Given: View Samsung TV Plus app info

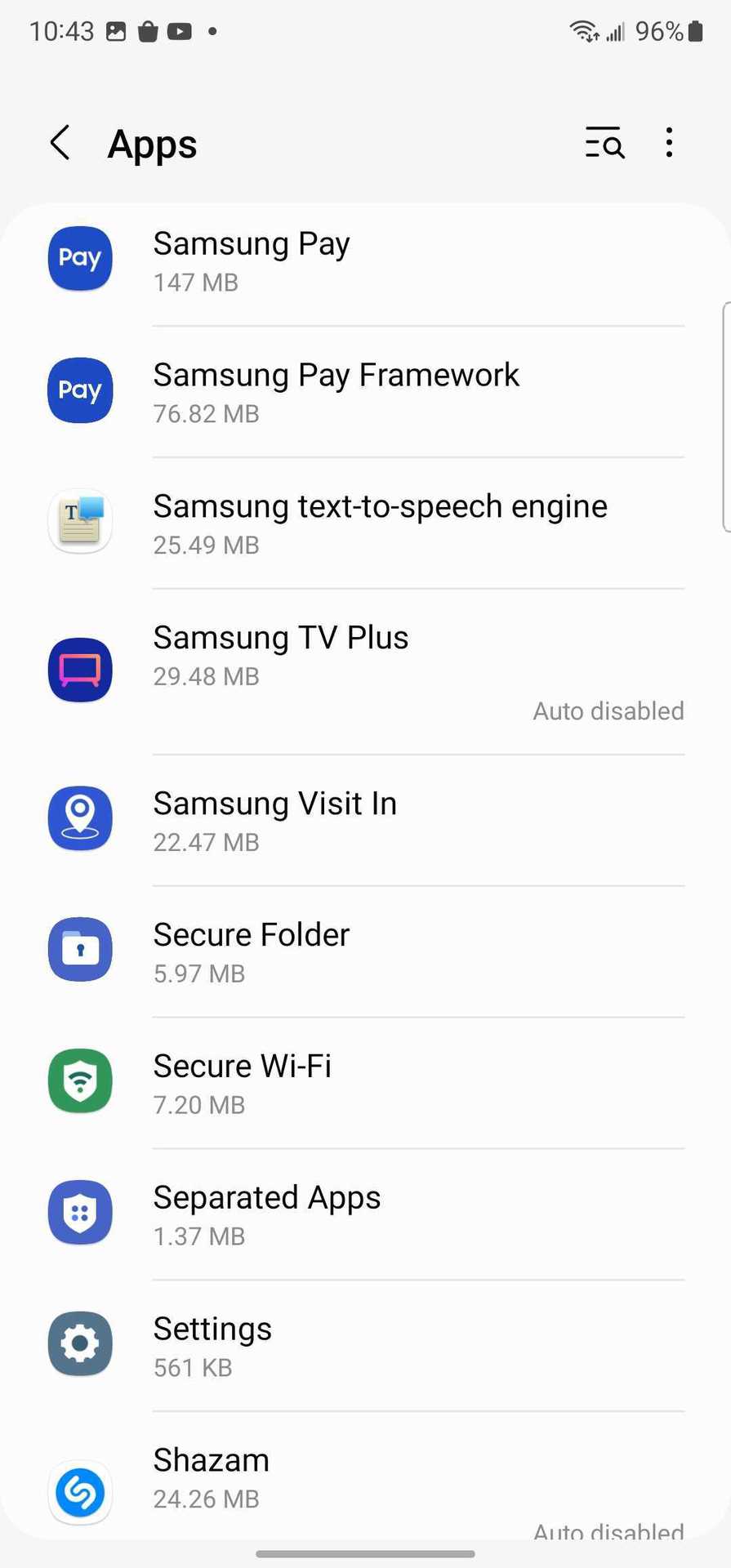Looking at the screenshot, I should pyautogui.click(x=365, y=670).
